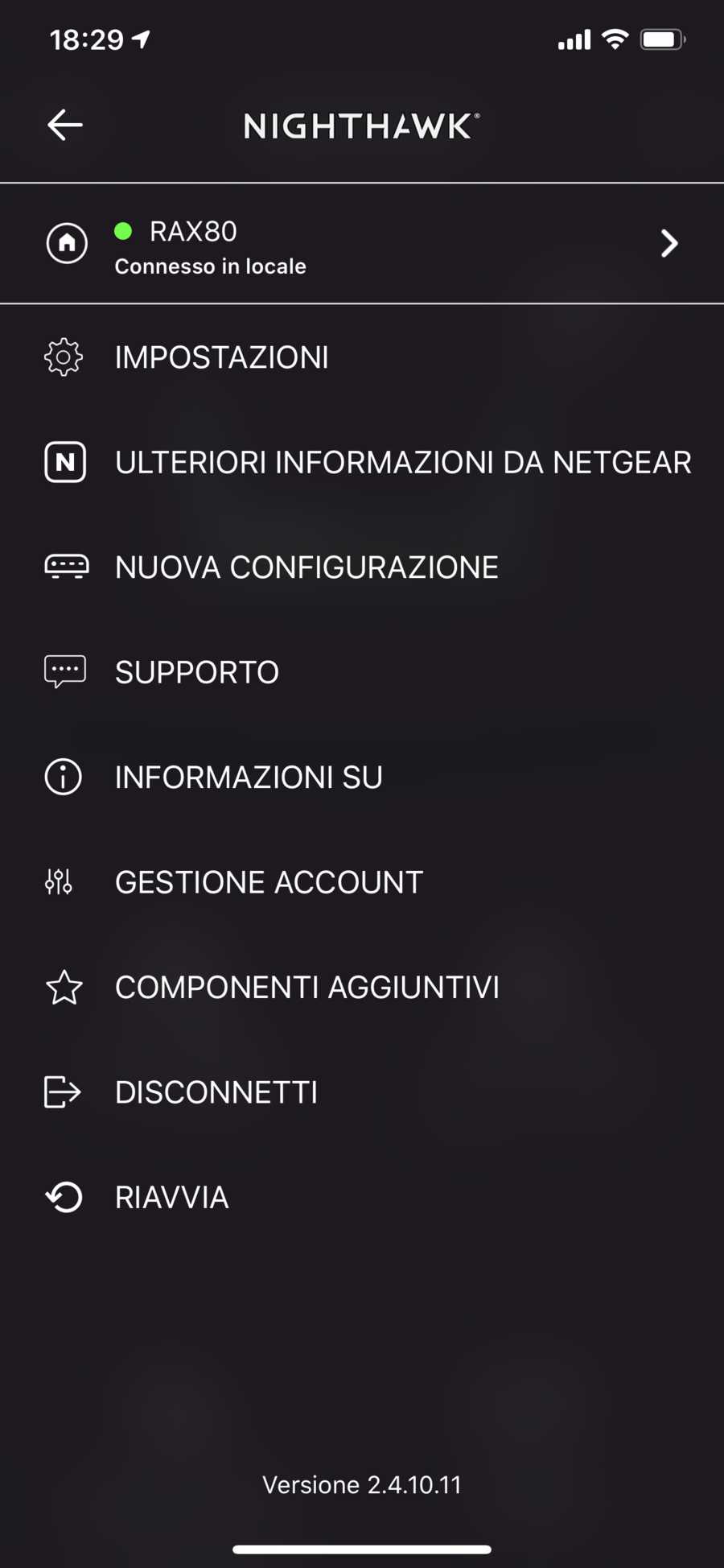The height and width of the screenshot is (1568, 724).
Task: Open the Supporto section
Action: point(197,672)
